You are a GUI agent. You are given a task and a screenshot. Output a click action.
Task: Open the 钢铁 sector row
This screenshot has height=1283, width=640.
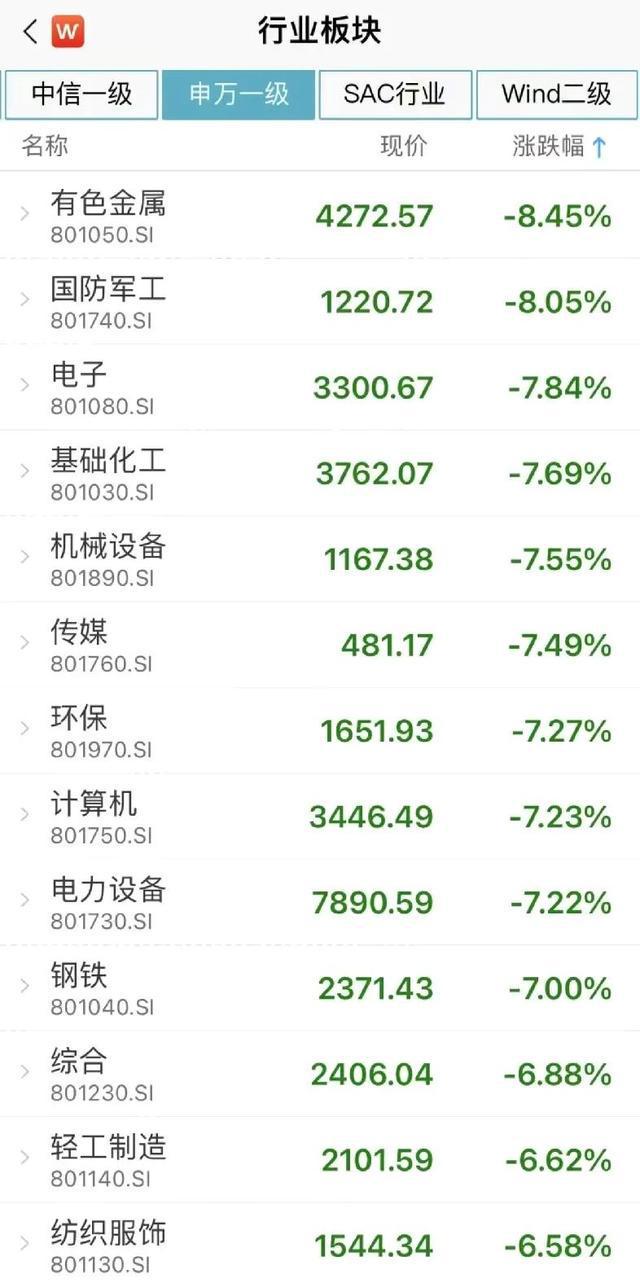tap(320, 989)
